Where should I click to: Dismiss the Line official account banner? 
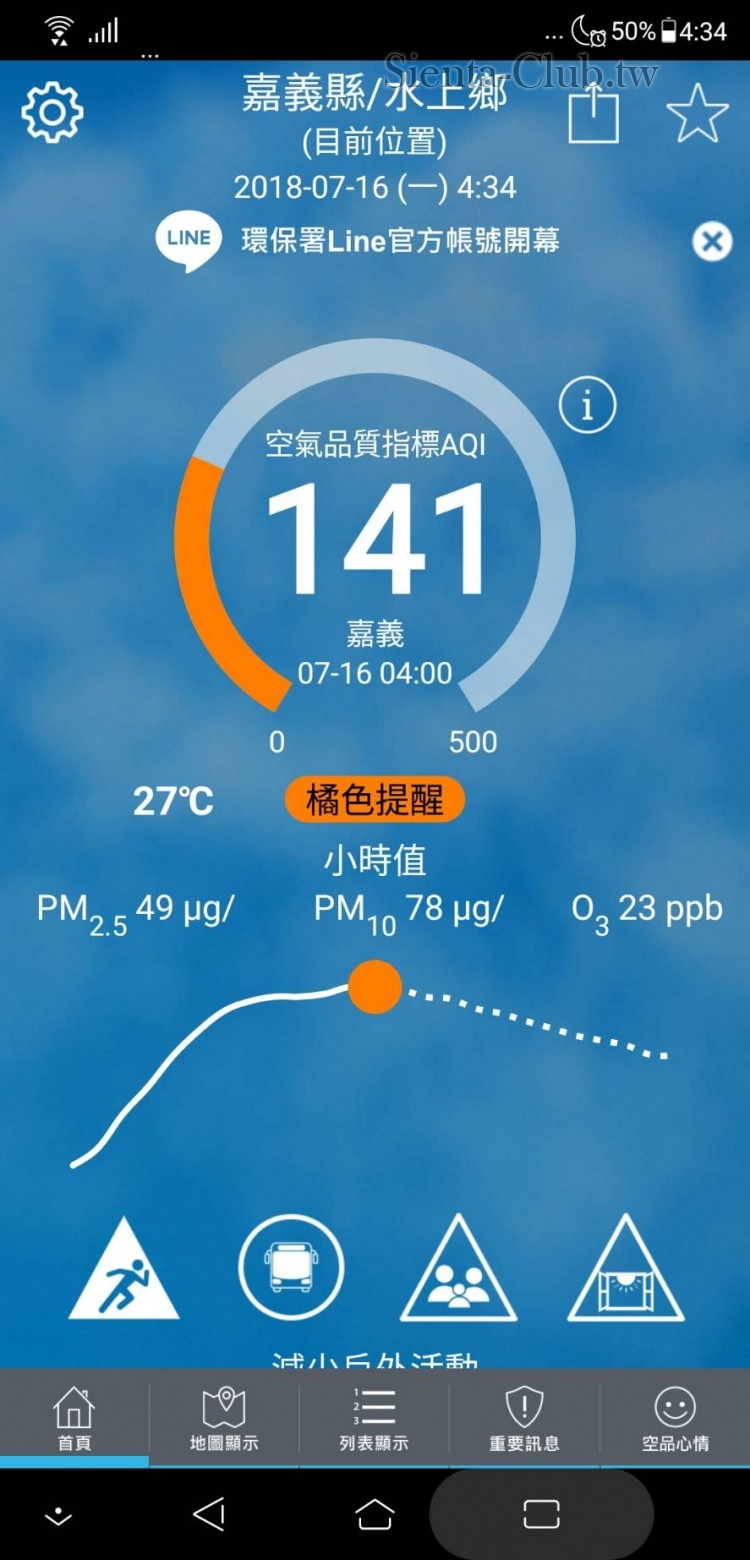pos(712,241)
